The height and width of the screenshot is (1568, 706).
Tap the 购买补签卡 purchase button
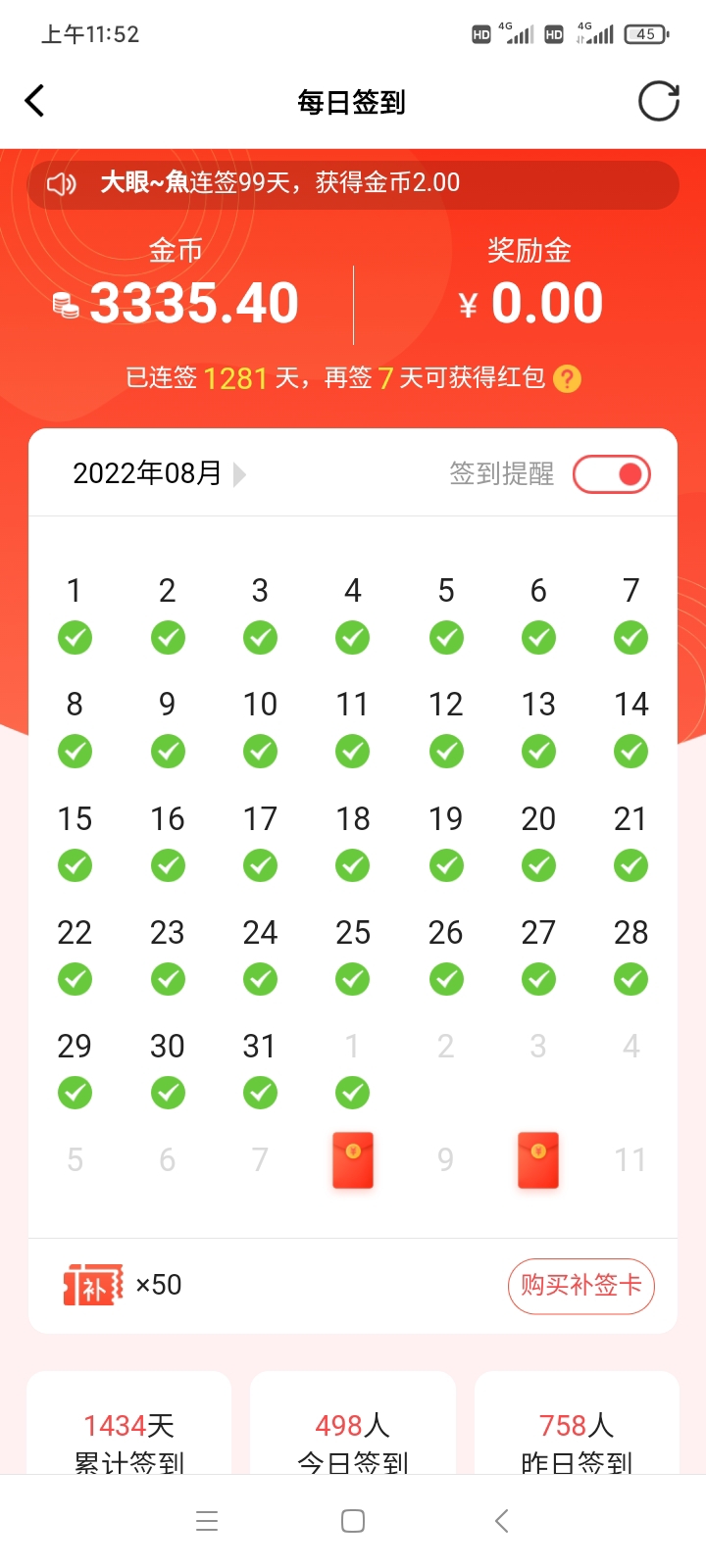pos(580,1286)
